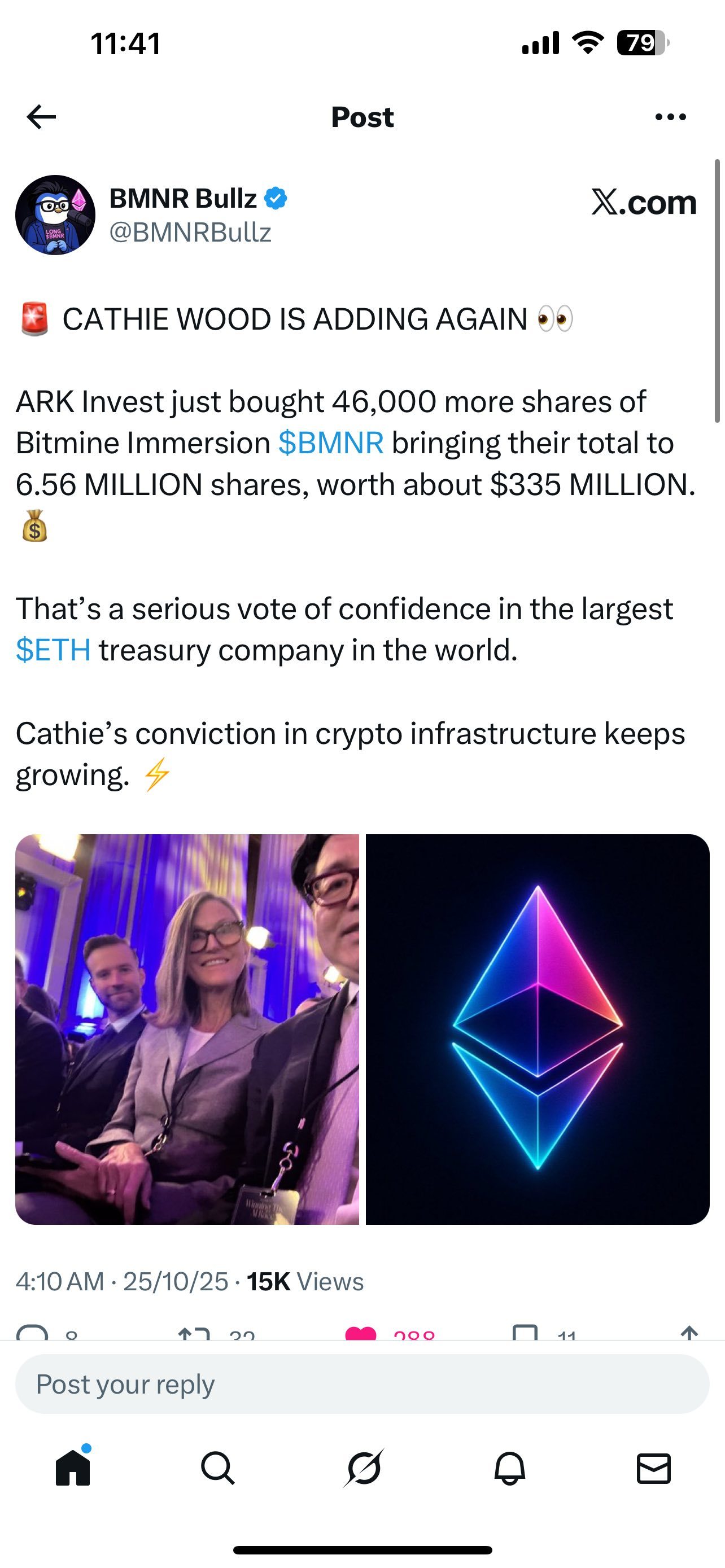Switch to the Home tab
This screenshot has width=725, height=1568.
(73, 1468)
